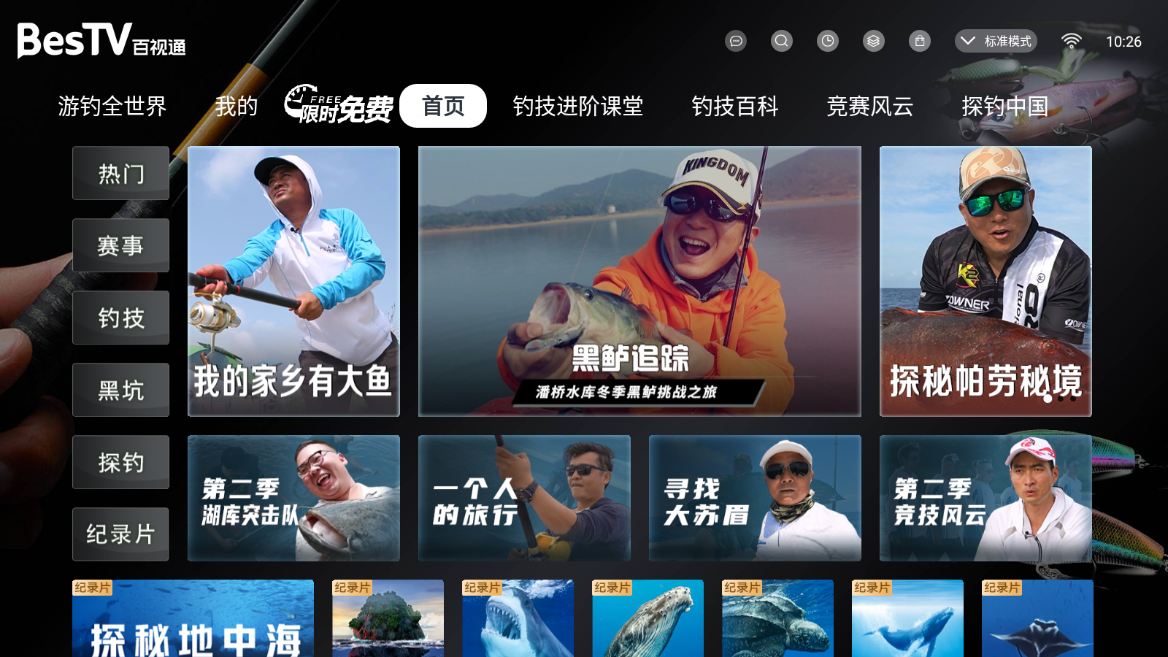The height and width of the screenshot is (657, 1168).
Task: Expand the 标准模式 mode dropdown
Action: [995, 41]
